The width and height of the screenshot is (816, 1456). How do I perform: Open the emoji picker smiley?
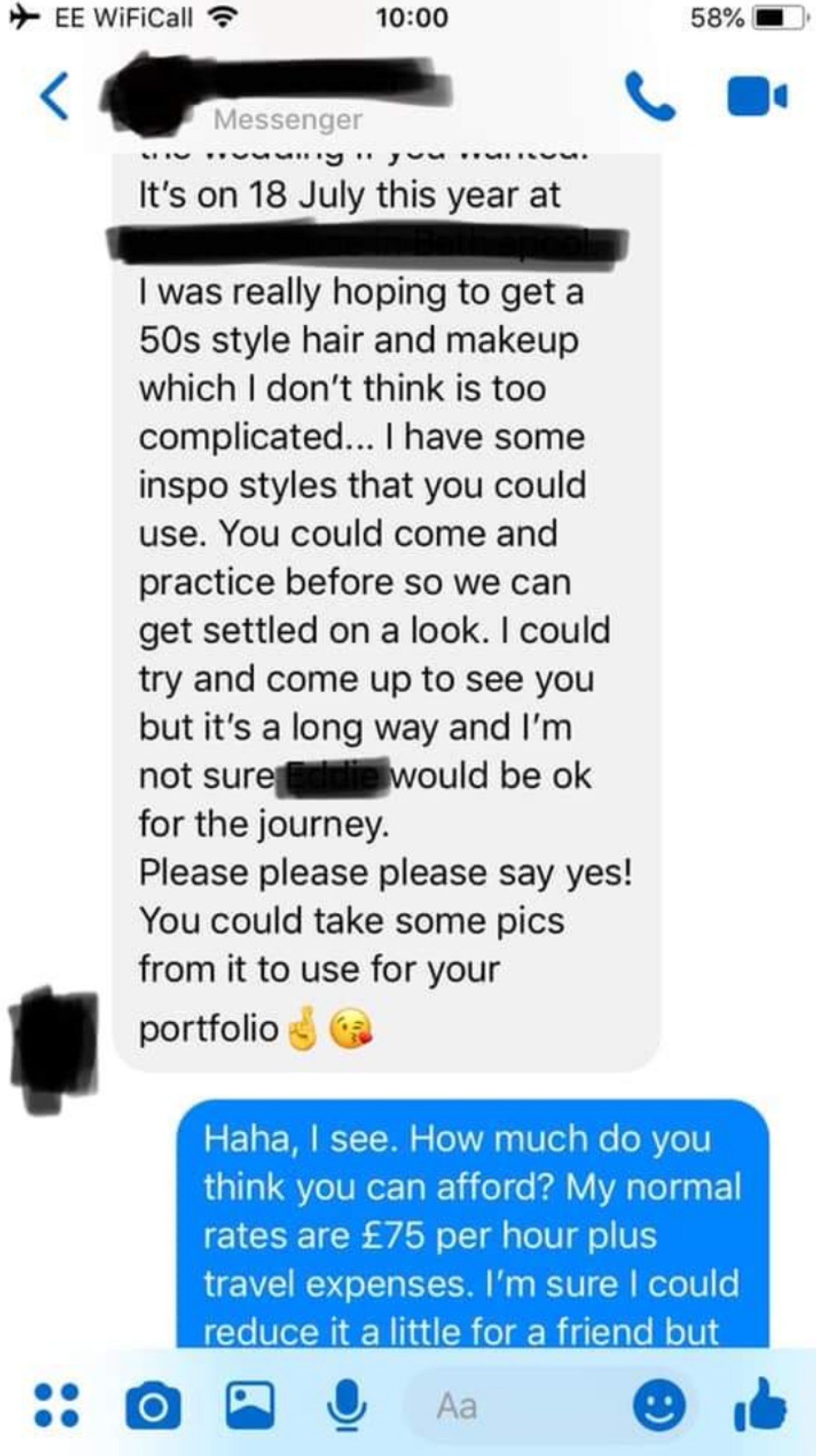pyautogui.click(x=659, y=1406)
